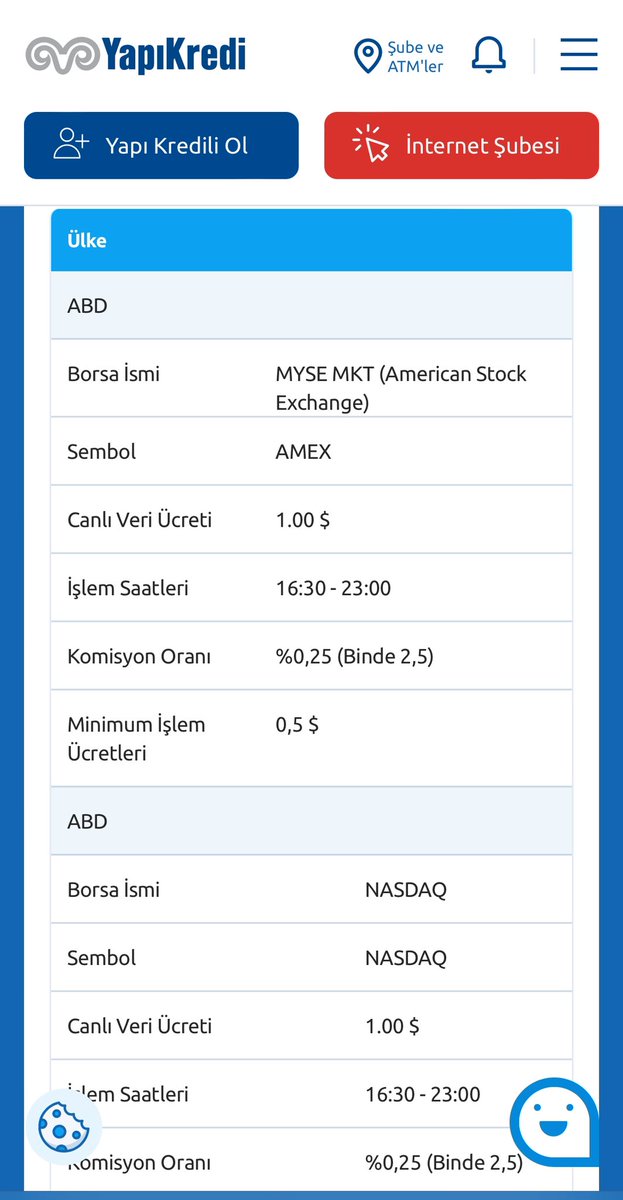Image resolution: width=623 pixels, height=1200 pixels.
Task: Open the hamburger menu
Action: click(x=578, y=55)
